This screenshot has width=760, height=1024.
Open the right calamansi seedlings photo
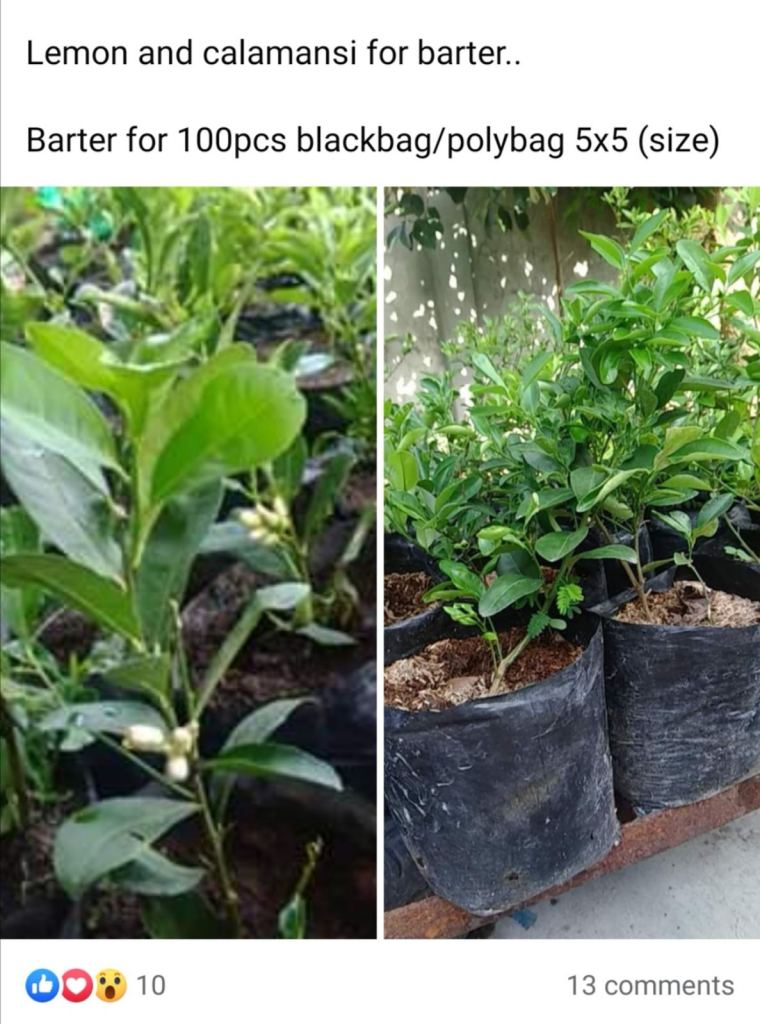[x=571, y=562]
